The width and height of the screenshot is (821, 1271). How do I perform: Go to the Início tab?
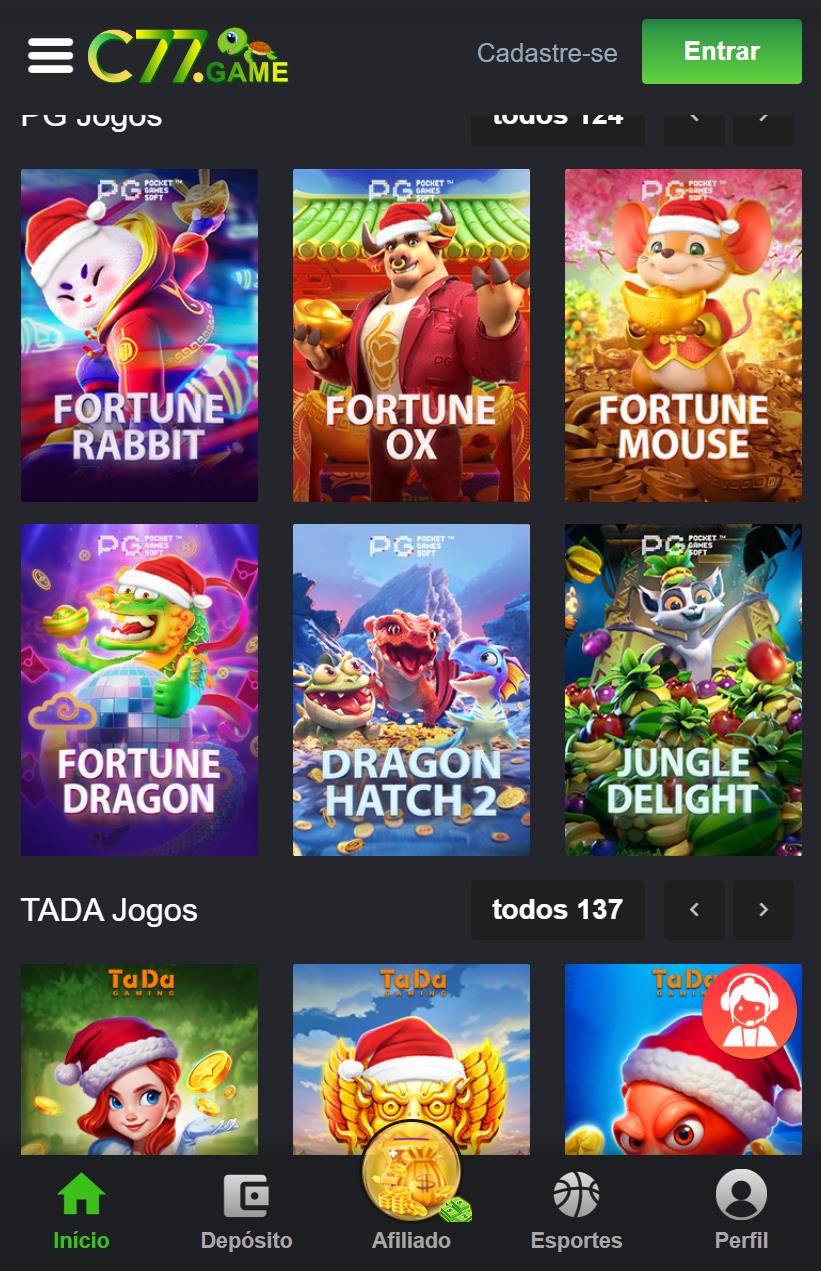[x=81, y=1212]
